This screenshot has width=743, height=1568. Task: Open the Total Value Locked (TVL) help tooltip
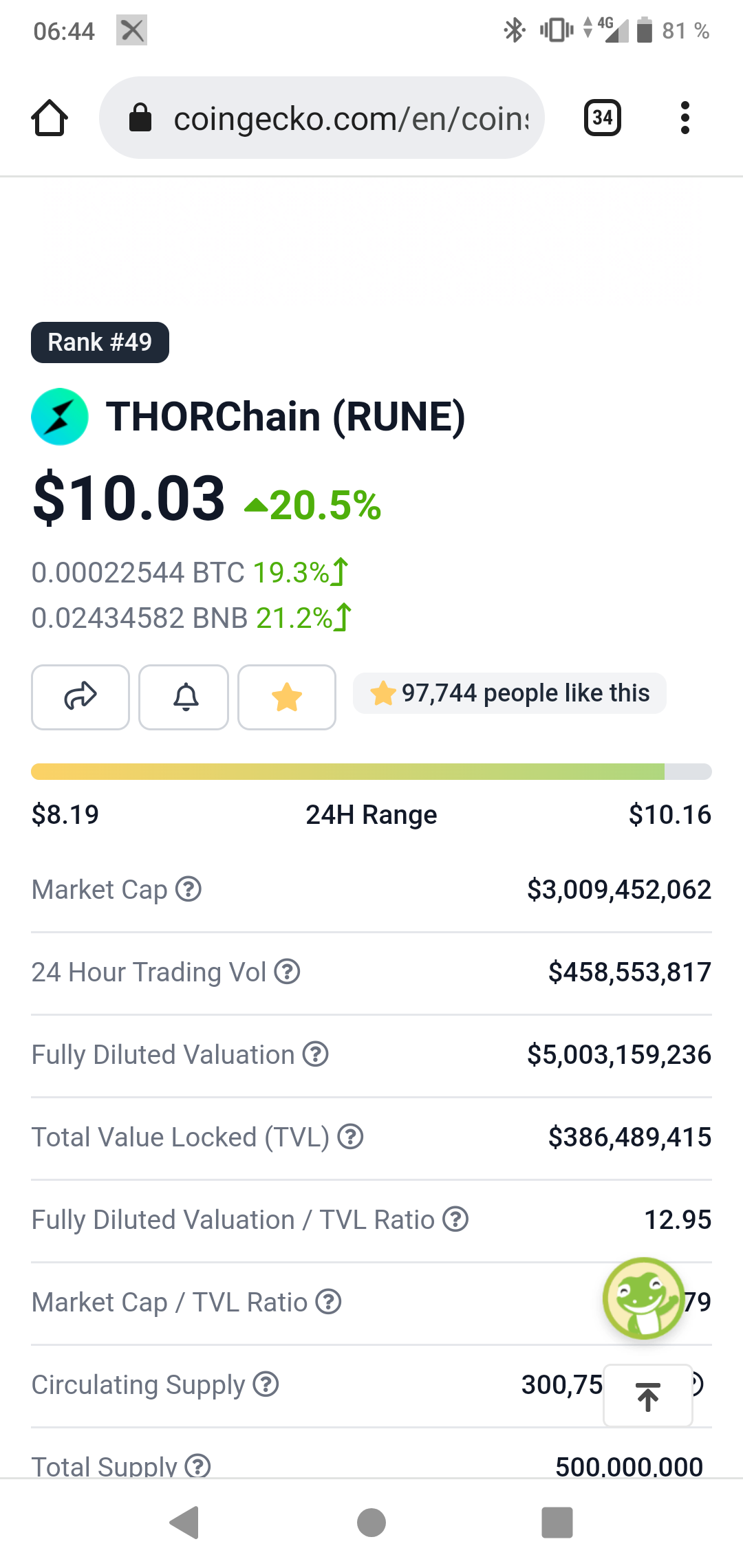click(x=350, y=1137)
